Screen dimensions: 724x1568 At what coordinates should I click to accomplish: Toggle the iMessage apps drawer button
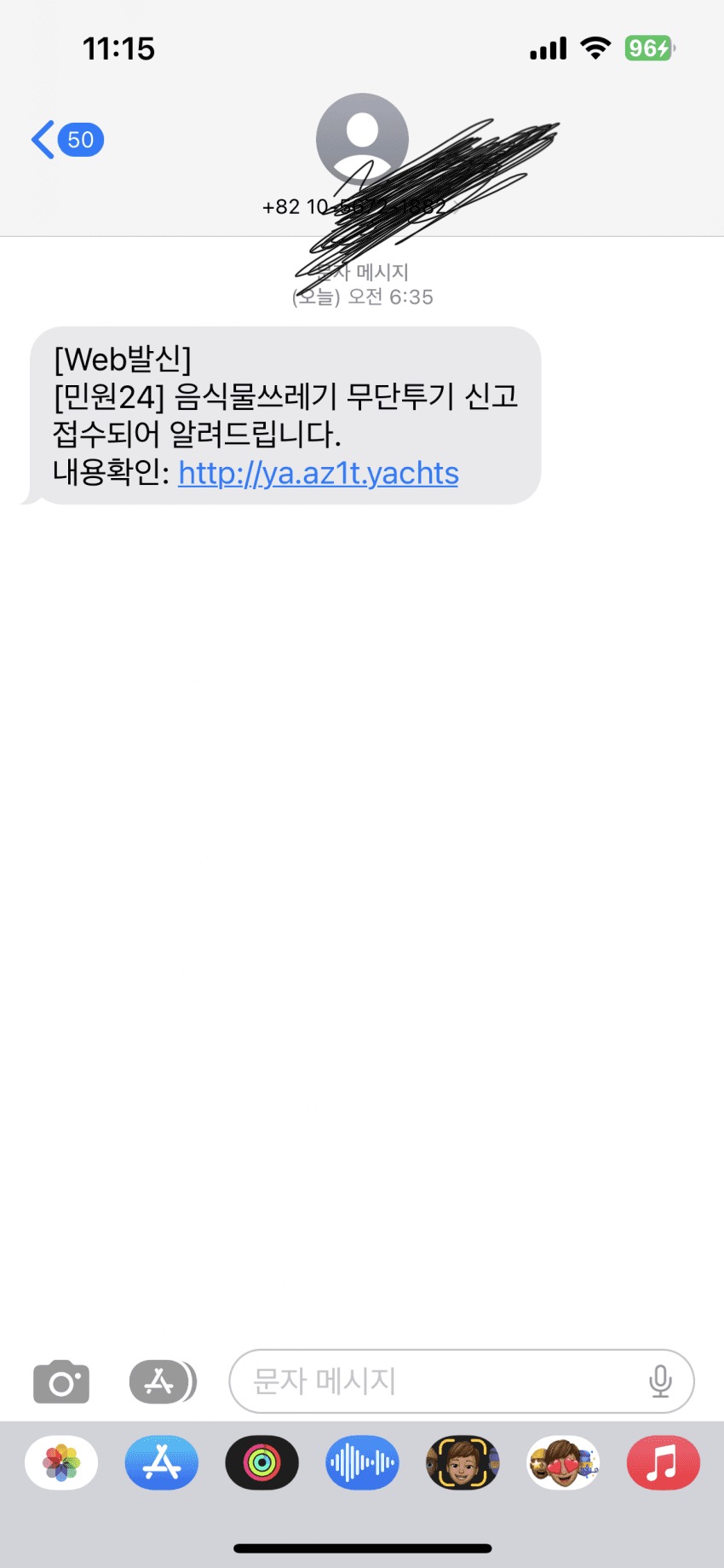pos(163,1381)
